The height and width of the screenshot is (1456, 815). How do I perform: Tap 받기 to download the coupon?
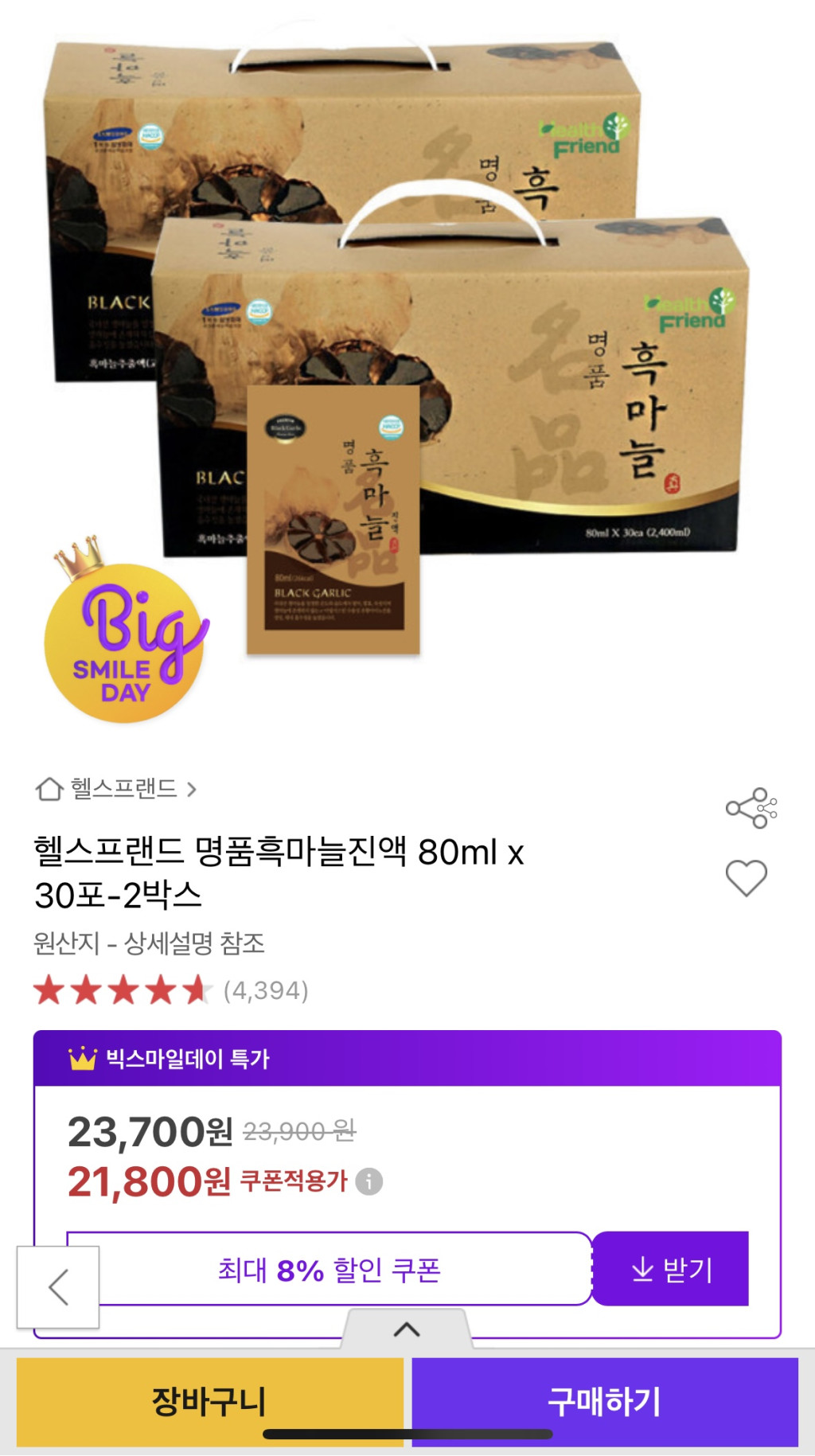point(670,1269)
